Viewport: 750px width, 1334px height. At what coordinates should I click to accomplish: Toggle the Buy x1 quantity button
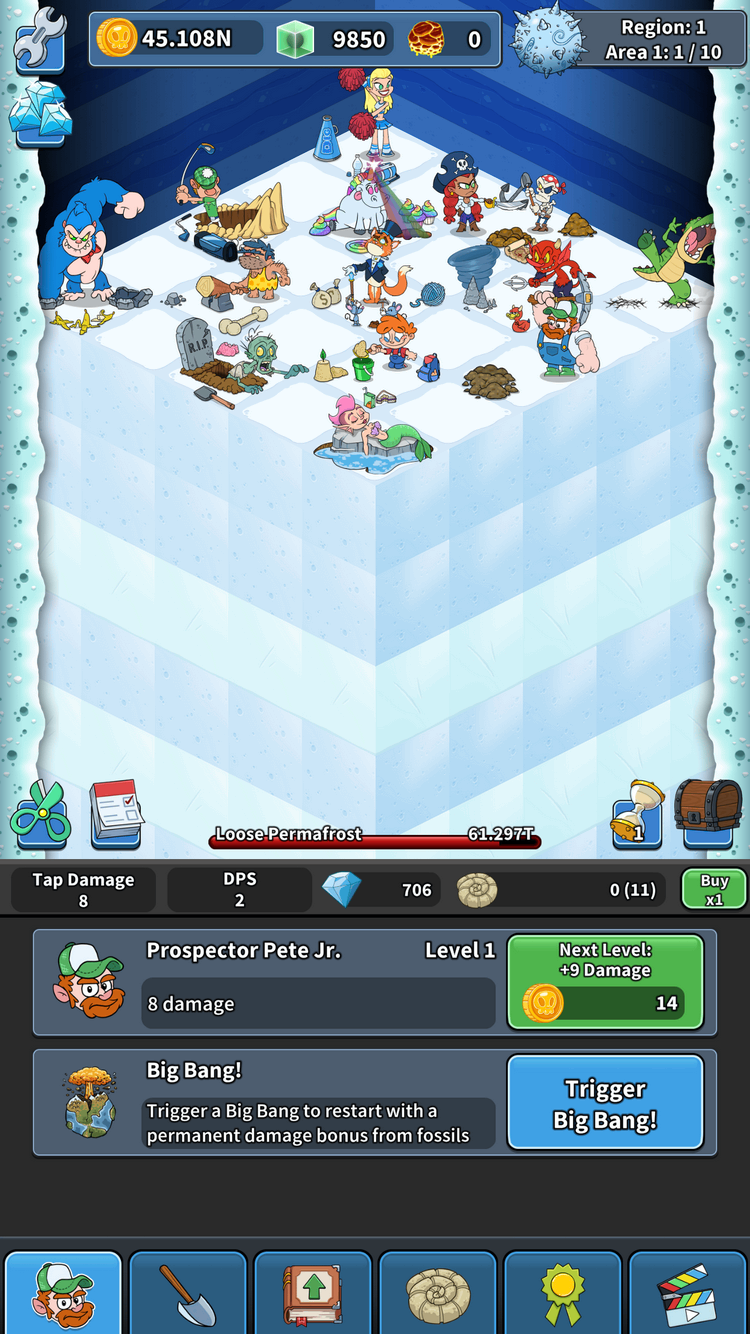(714, 888)
